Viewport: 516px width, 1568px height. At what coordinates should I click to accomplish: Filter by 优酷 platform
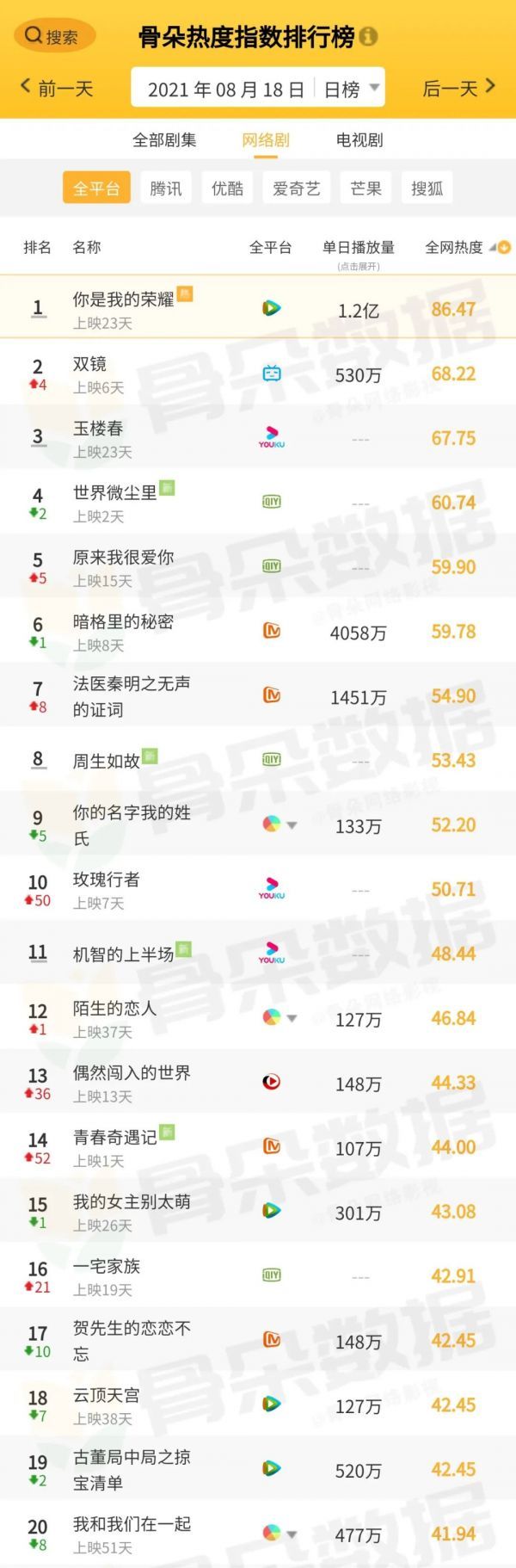tap(228, 188)
